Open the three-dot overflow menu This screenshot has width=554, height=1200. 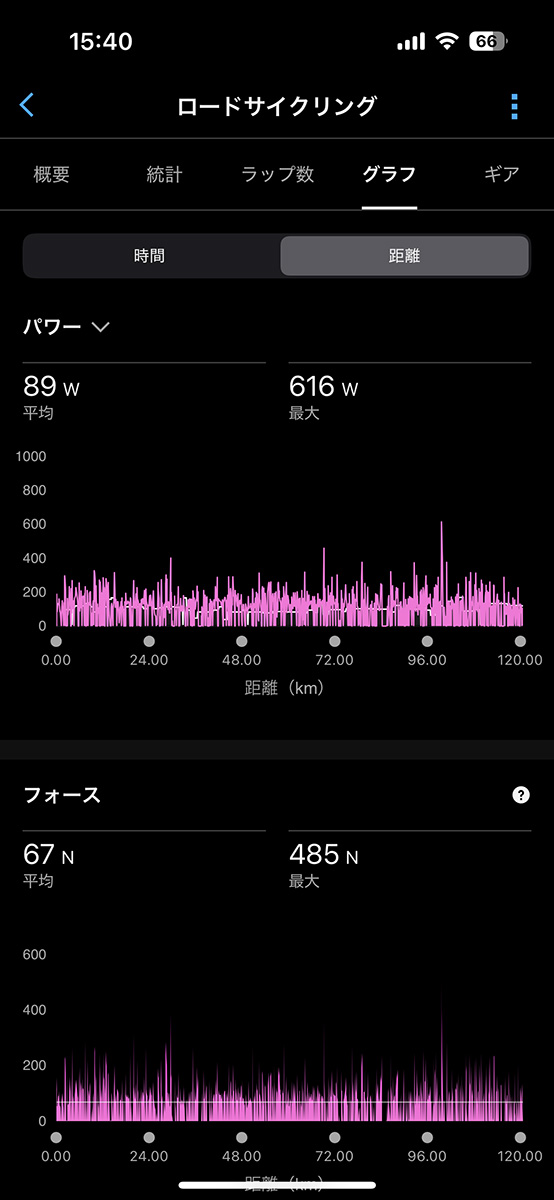pyautogui.click(x=514, y=106)
